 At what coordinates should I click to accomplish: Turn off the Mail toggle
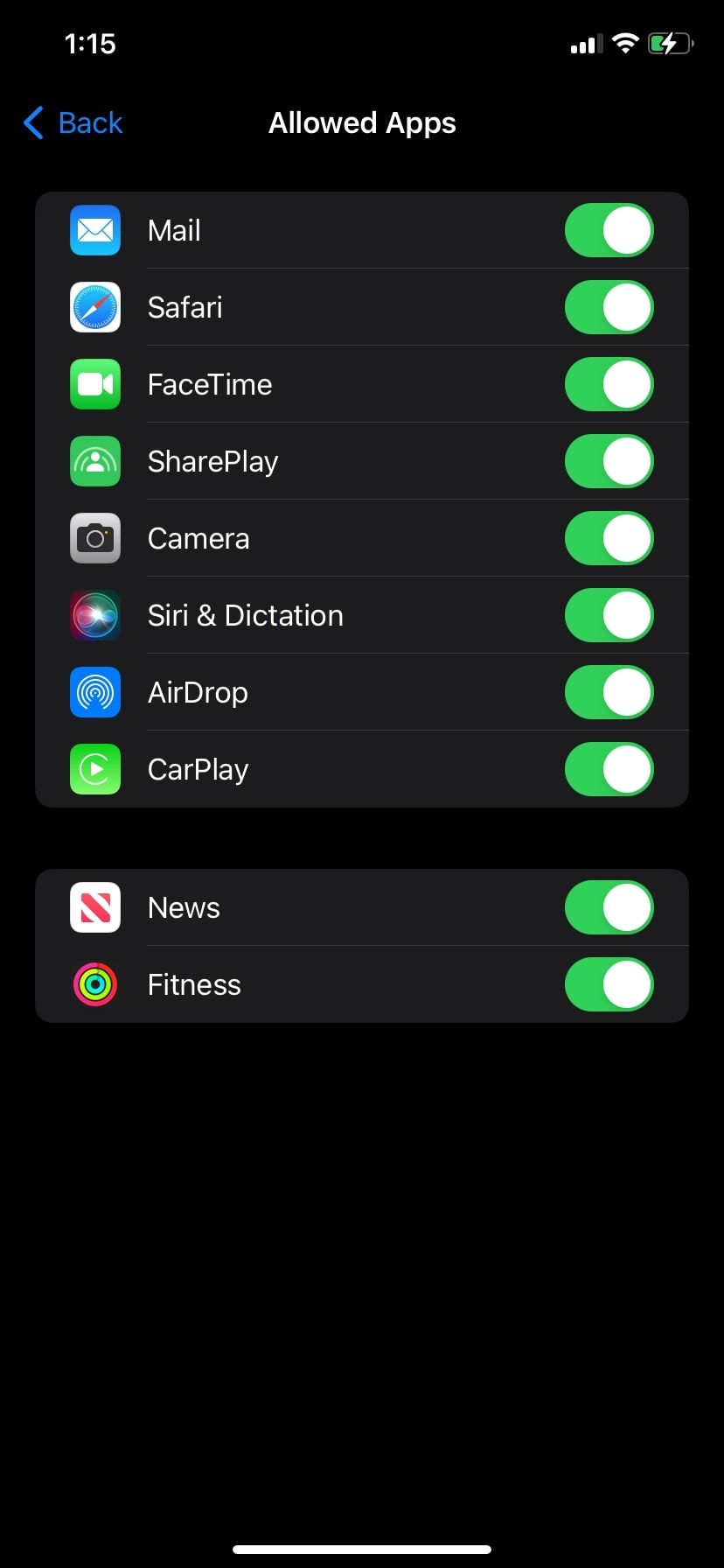point(609,231)
